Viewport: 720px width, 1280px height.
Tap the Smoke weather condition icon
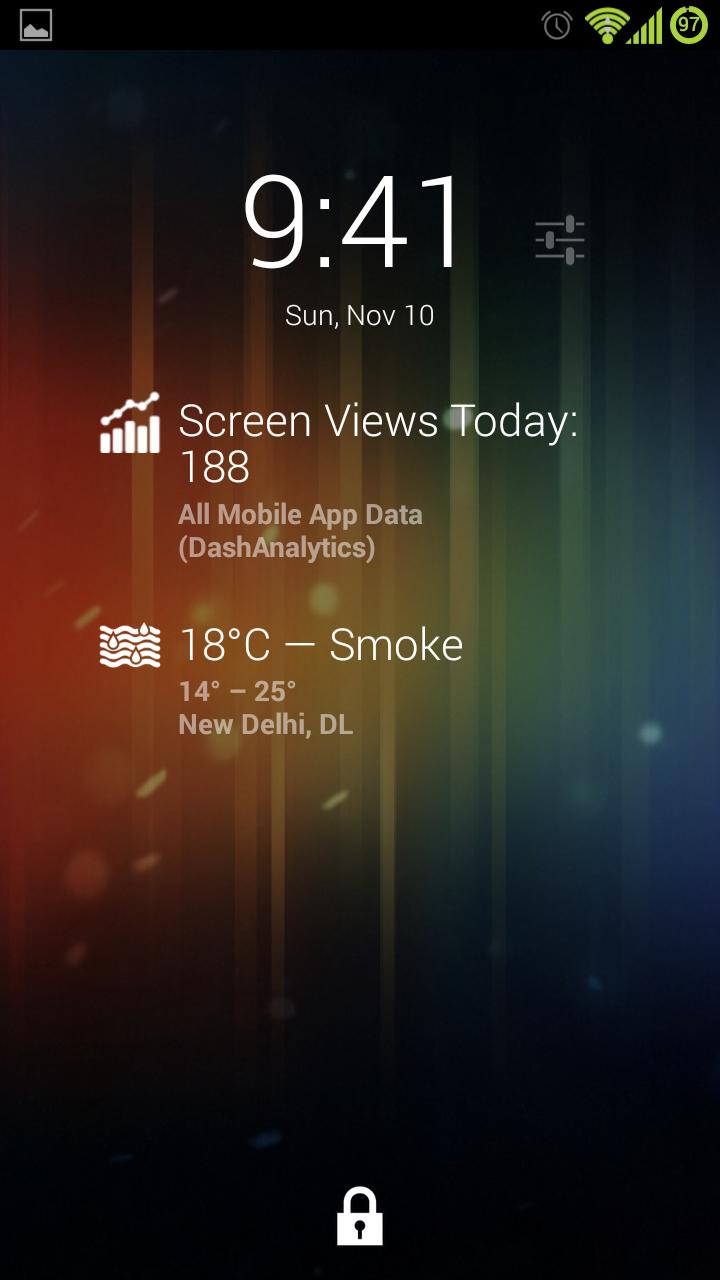(131, 644)
